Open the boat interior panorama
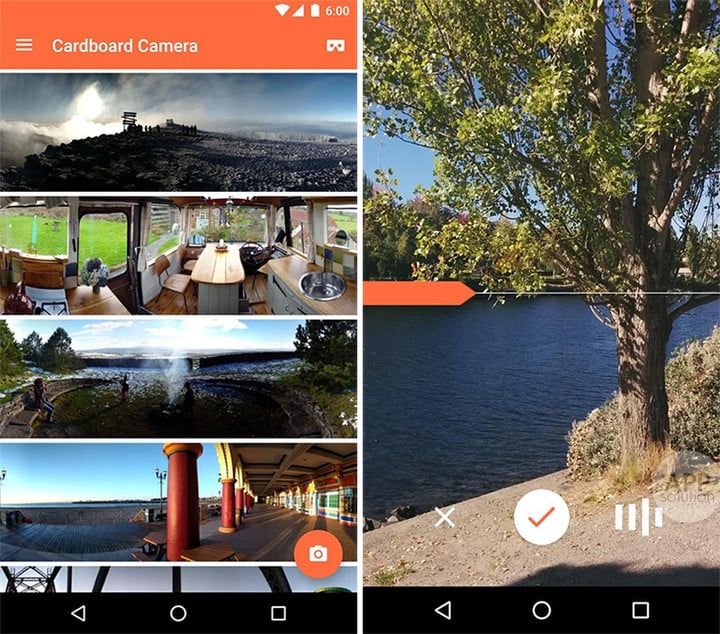Viewport: 720px width, 634px height. (178, 255)
